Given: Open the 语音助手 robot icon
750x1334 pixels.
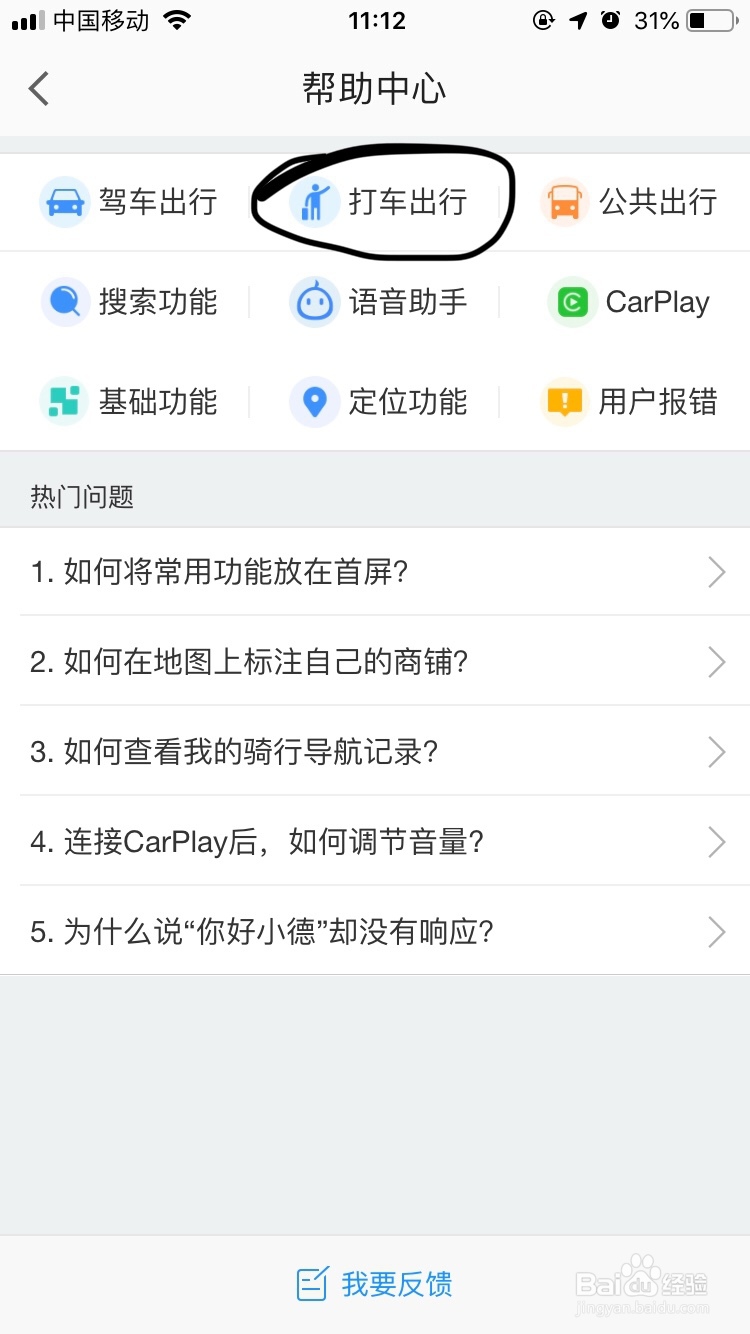Looking at the screenshot, I should [314, 302].
